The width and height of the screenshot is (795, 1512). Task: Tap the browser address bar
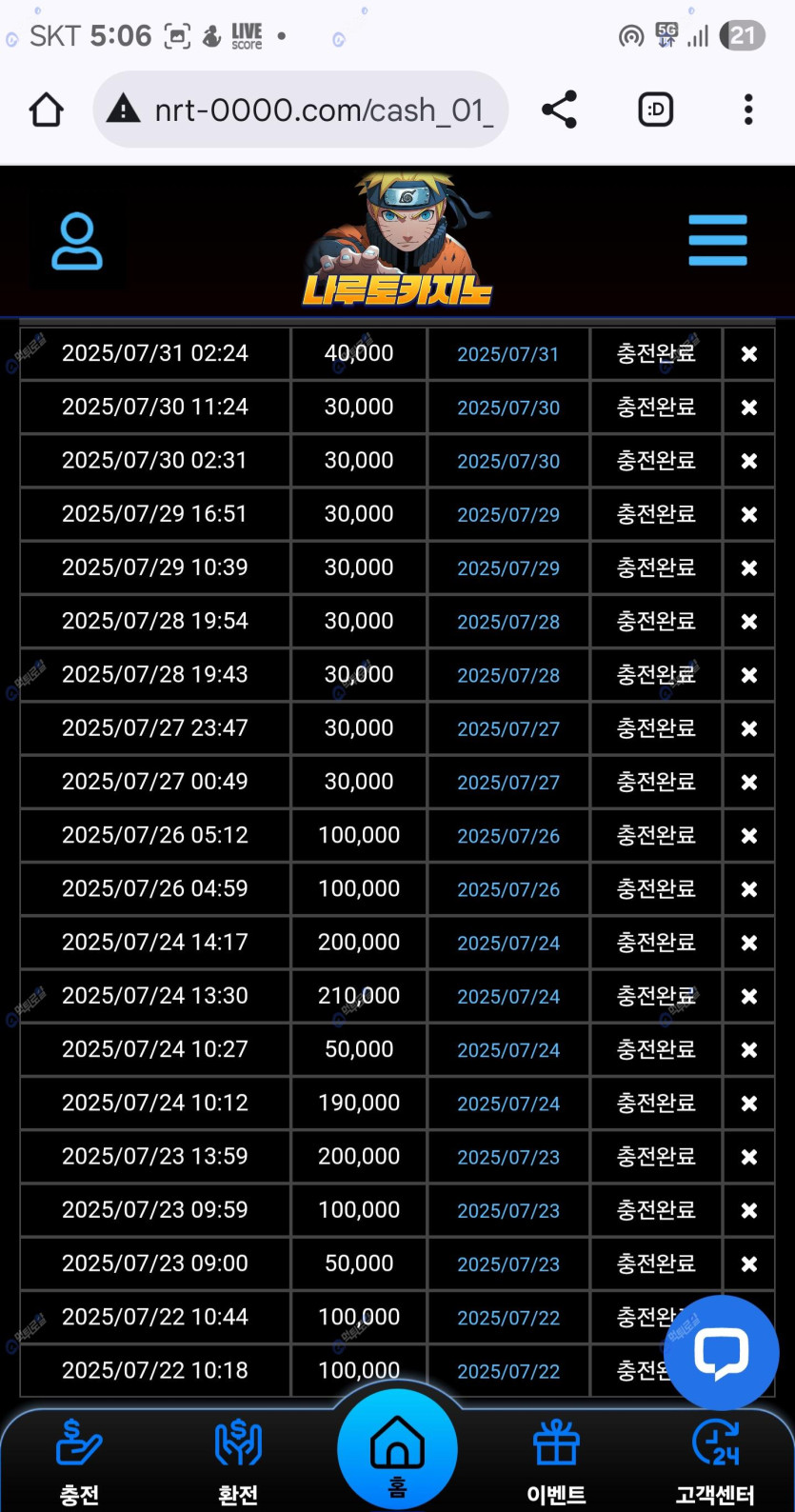[301, 110]
